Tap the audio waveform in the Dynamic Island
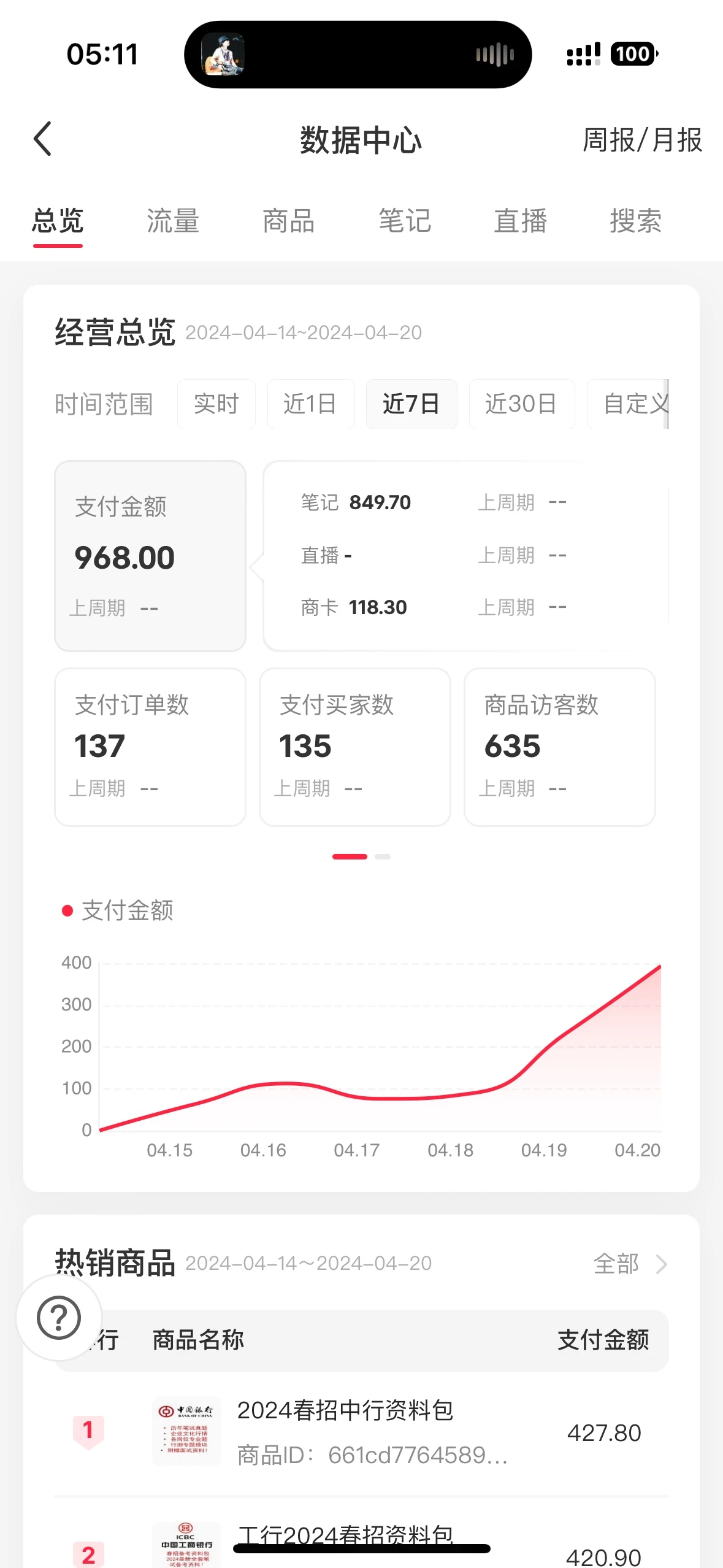The image size is (723, 1568). 494,54
